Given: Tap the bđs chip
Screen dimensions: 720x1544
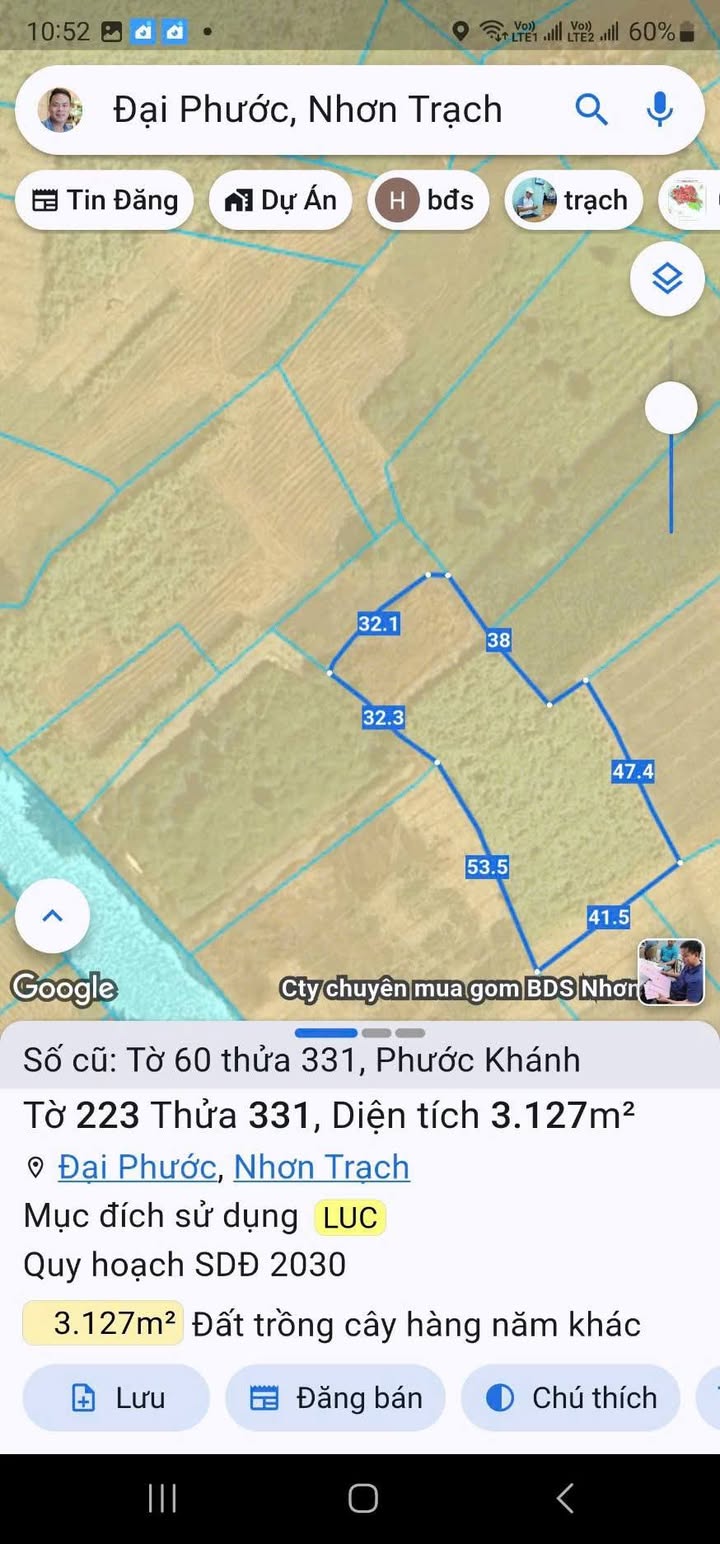Looking at the screenshot, I should click(x=428, y=200).
